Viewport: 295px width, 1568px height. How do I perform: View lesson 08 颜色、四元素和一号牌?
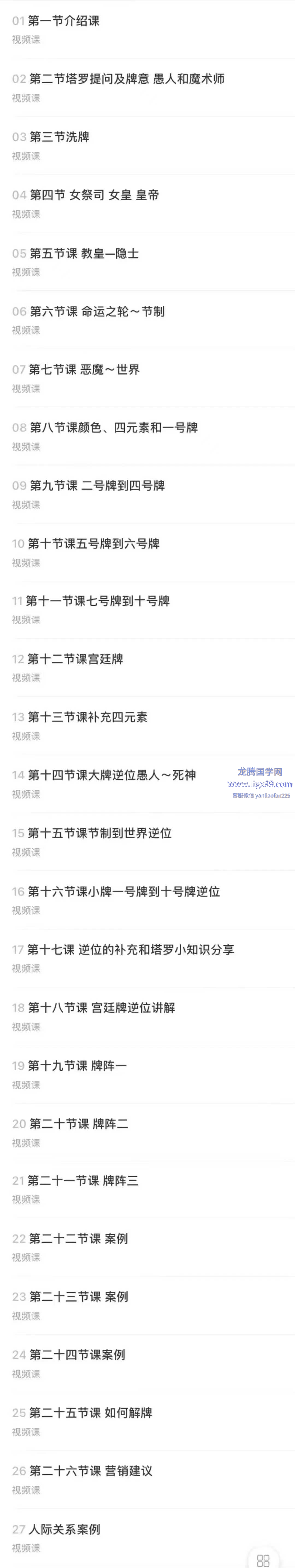pos(113,427)
